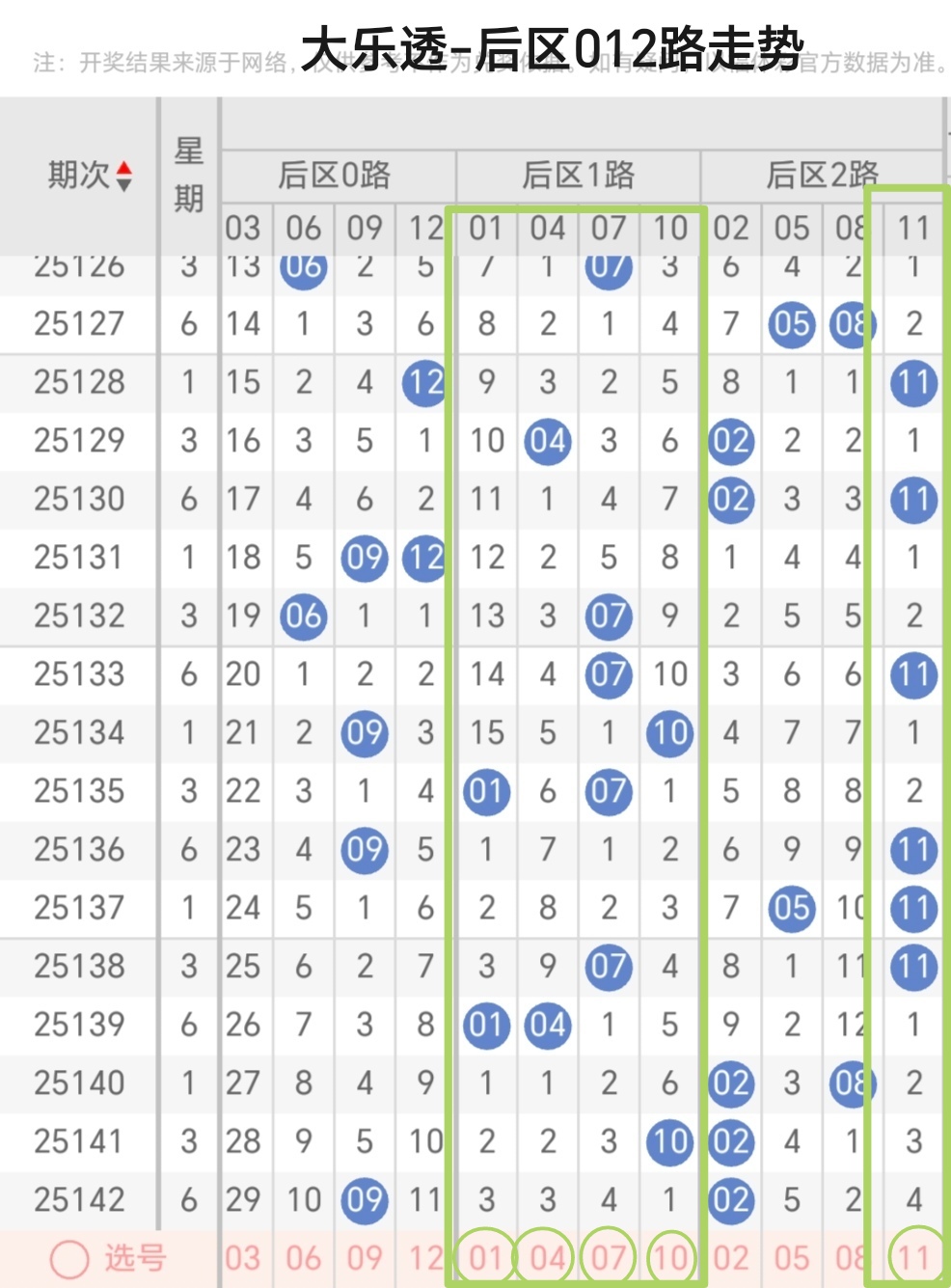The height and width of the screenshot is (1288, 951).
Task: Choose number 12 in the 选号 row
Action: tap(425, 1258)
